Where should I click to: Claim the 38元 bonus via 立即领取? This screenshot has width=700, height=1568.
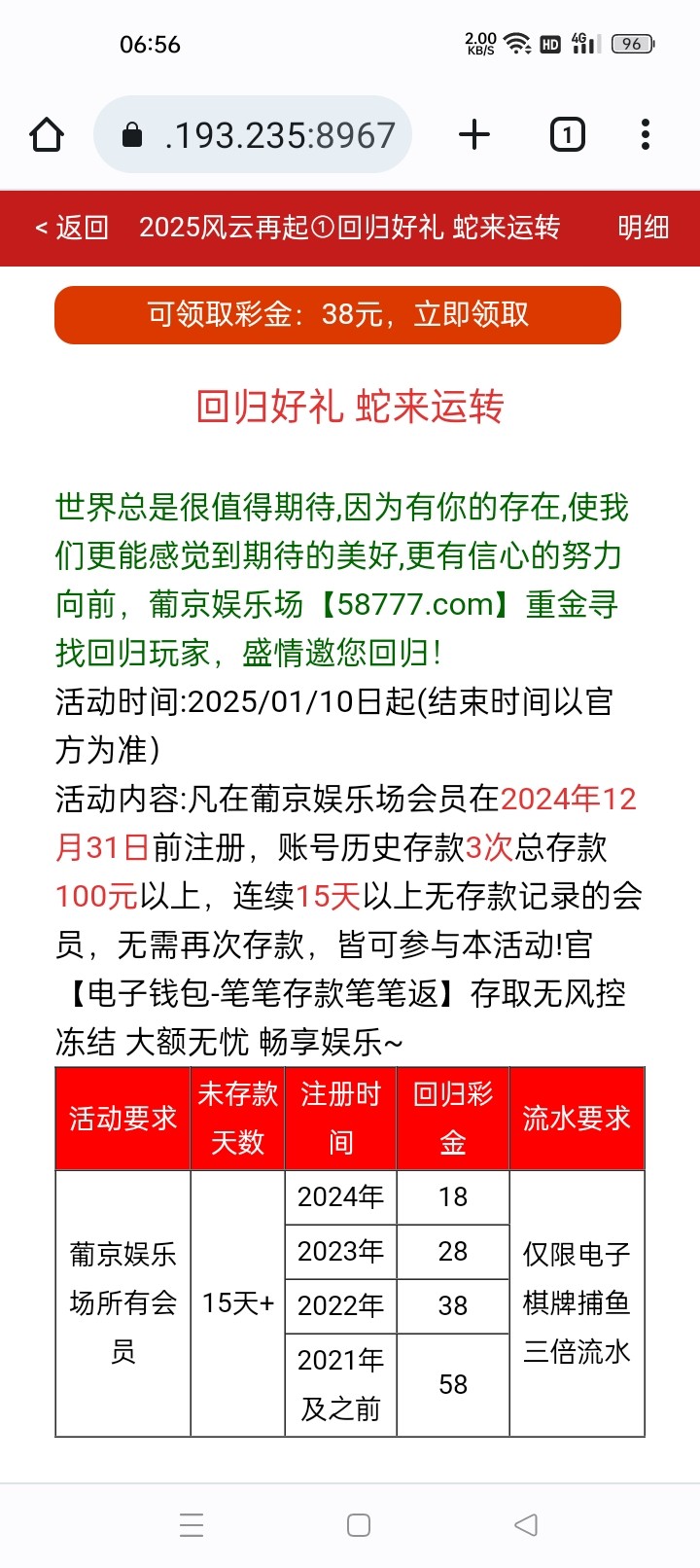point(337,314)
